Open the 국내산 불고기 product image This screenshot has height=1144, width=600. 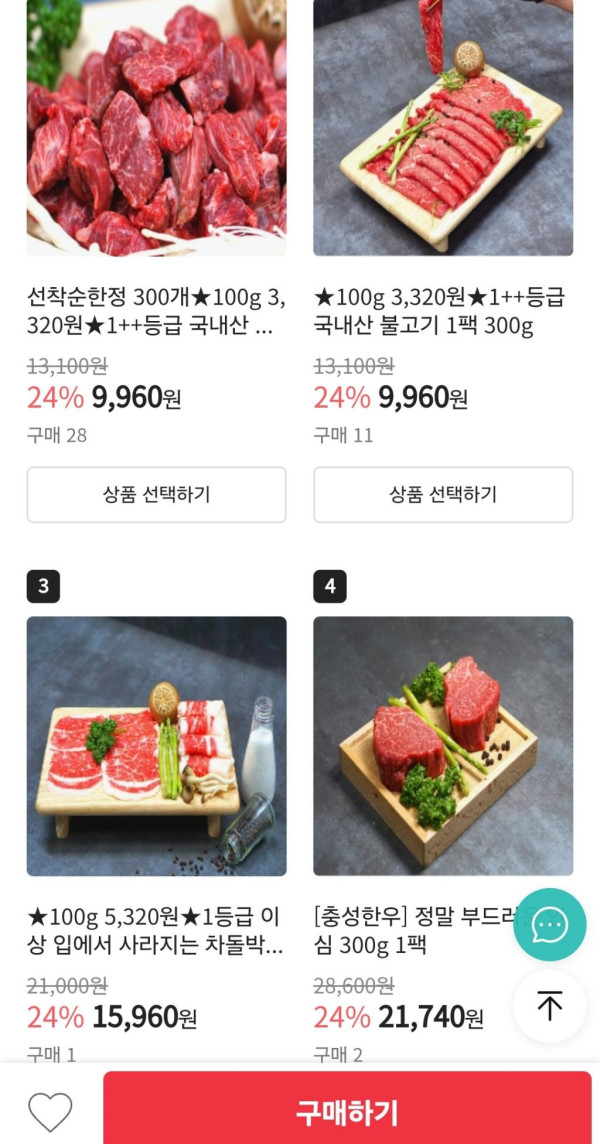pos(443,128)
